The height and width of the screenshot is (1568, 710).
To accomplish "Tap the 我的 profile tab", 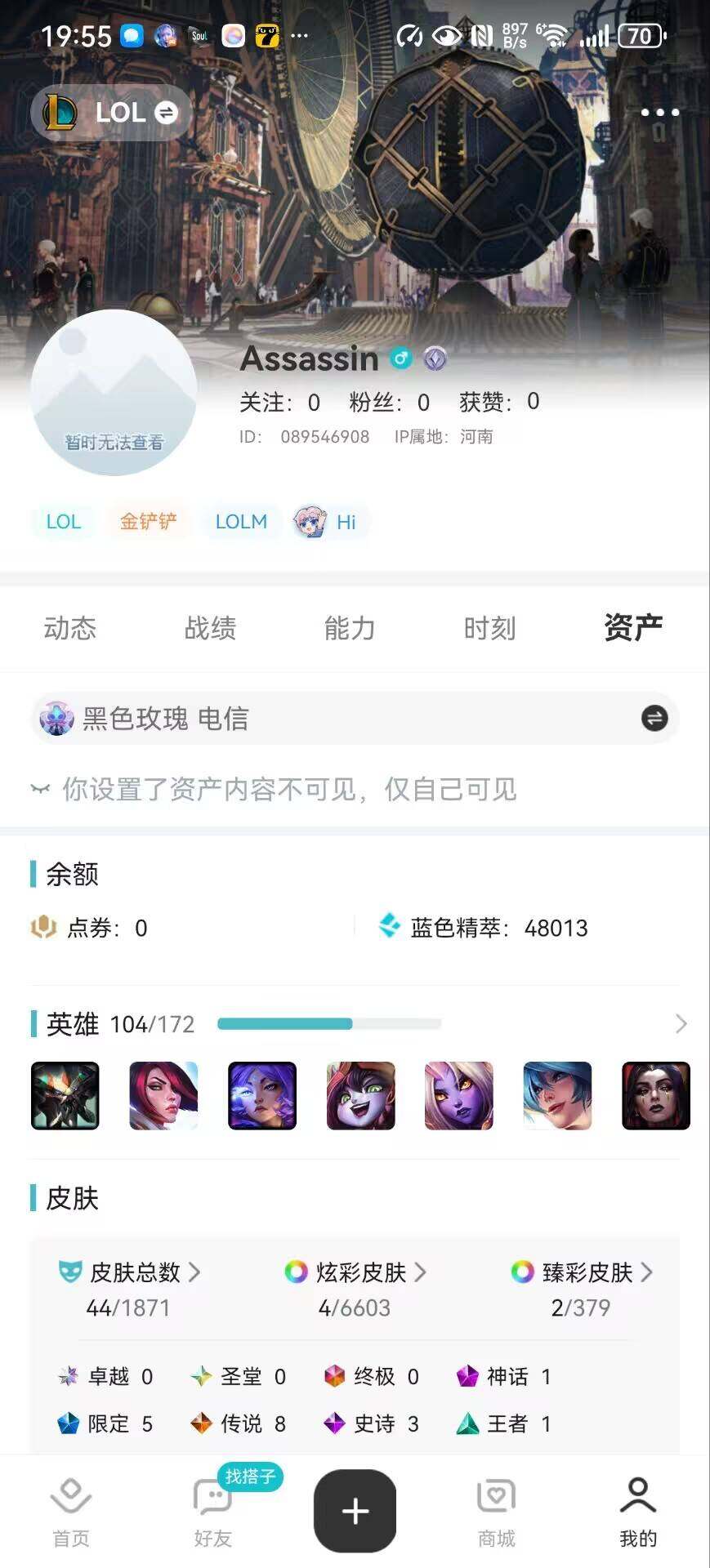I will click(638, 1512).
